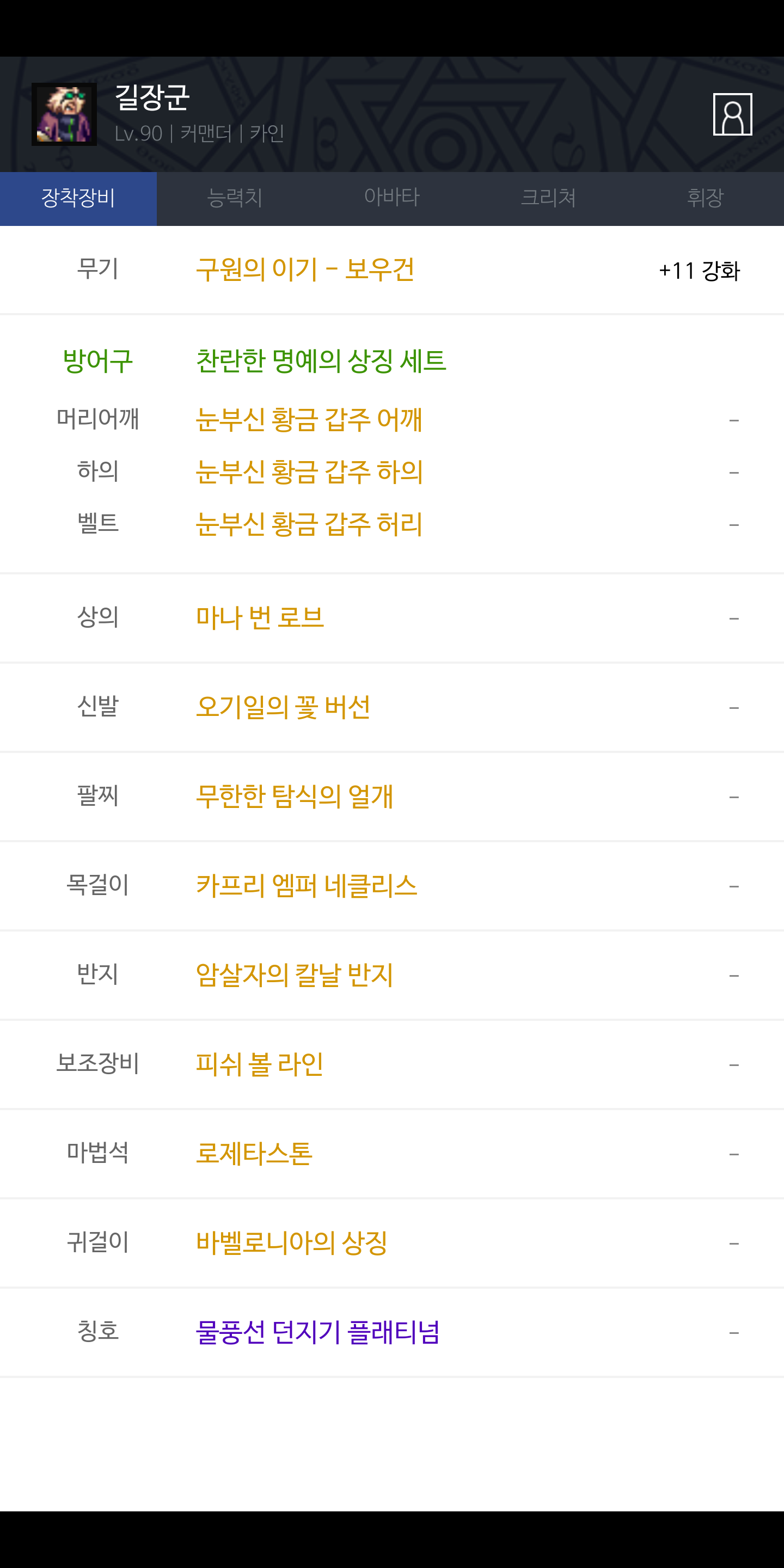Open 암살자의 칼날 반지 ring
This screenshot has width=784, height=1568.
[x=295, y=975]
